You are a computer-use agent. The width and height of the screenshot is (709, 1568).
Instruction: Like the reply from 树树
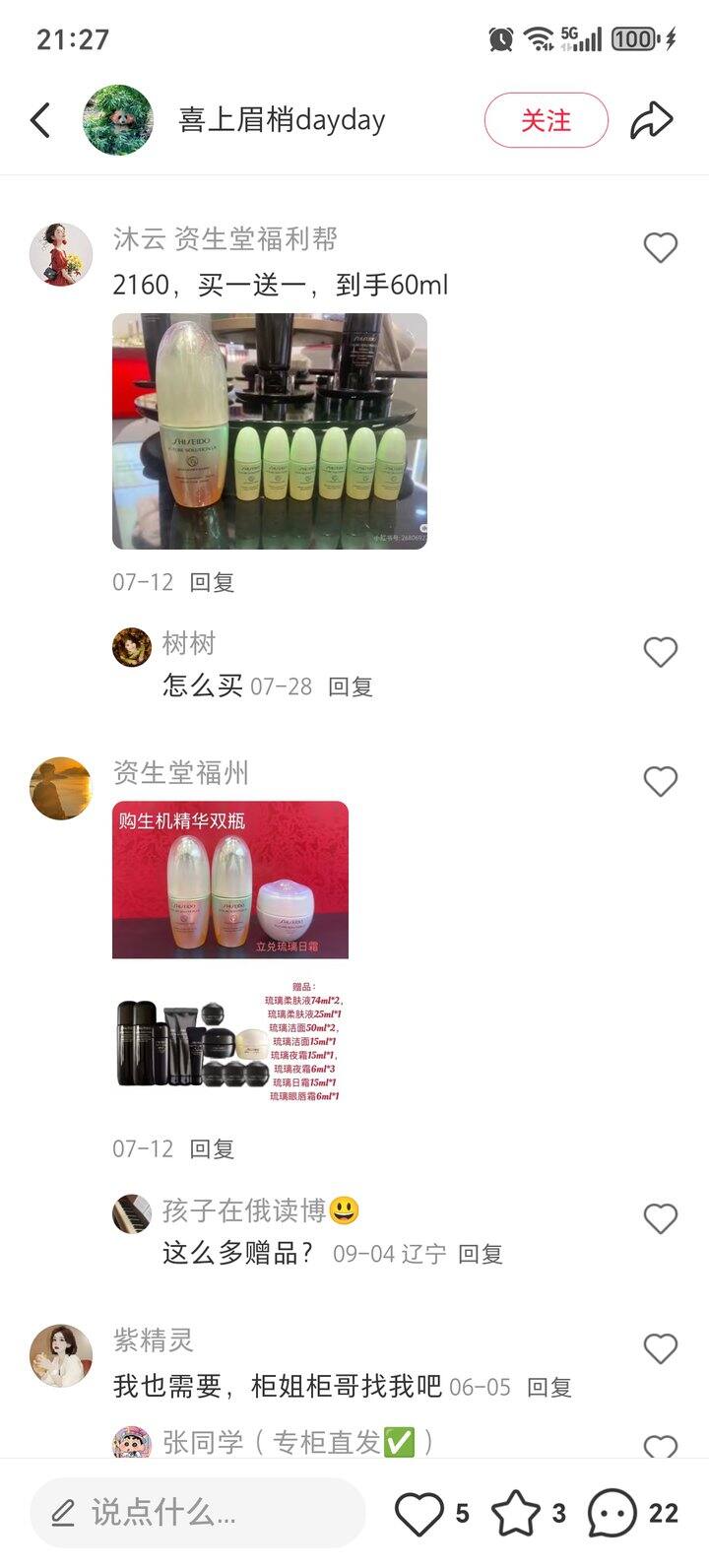click(x=659, y=652)
